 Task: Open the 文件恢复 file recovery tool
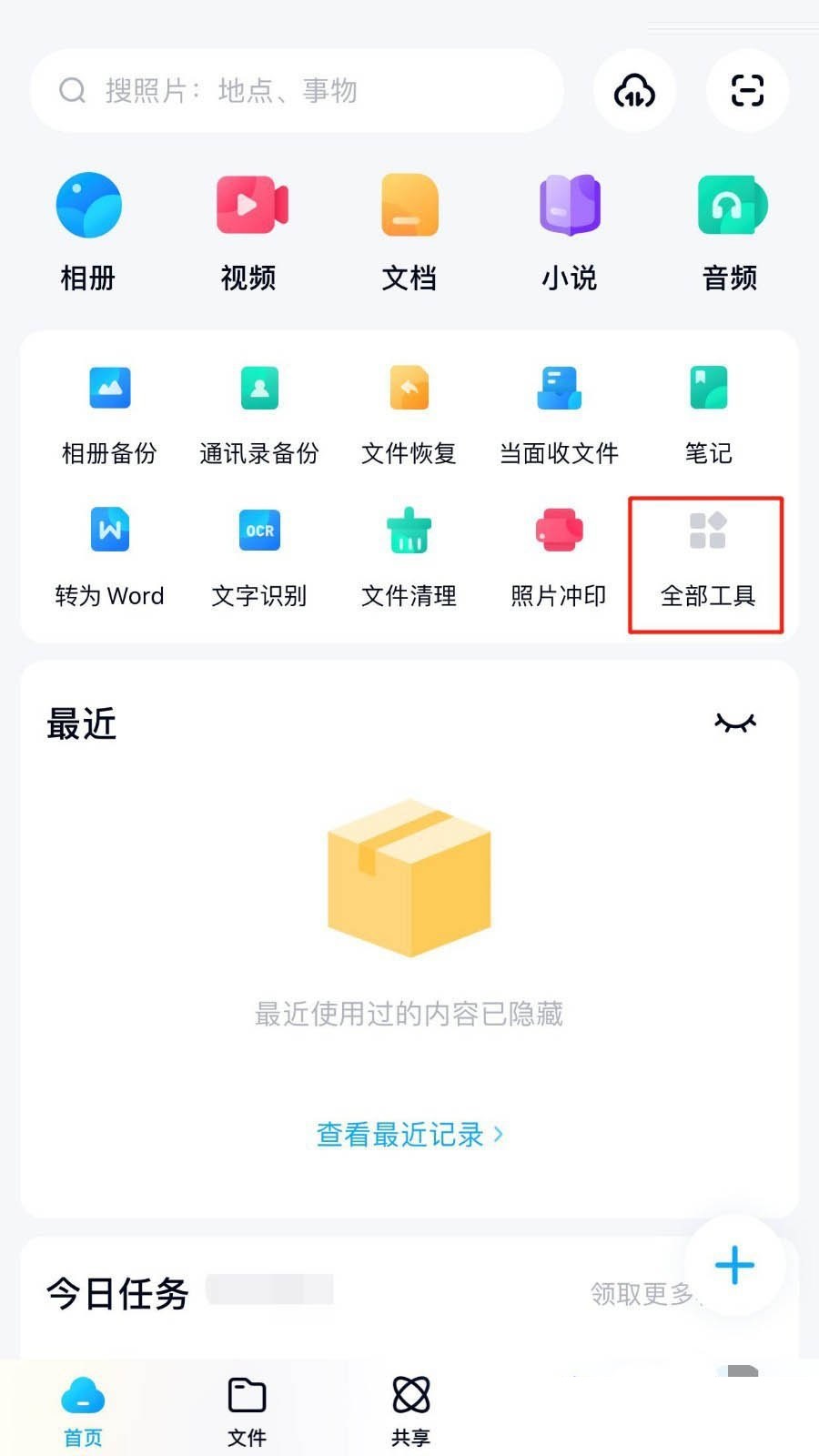point(408,411)
